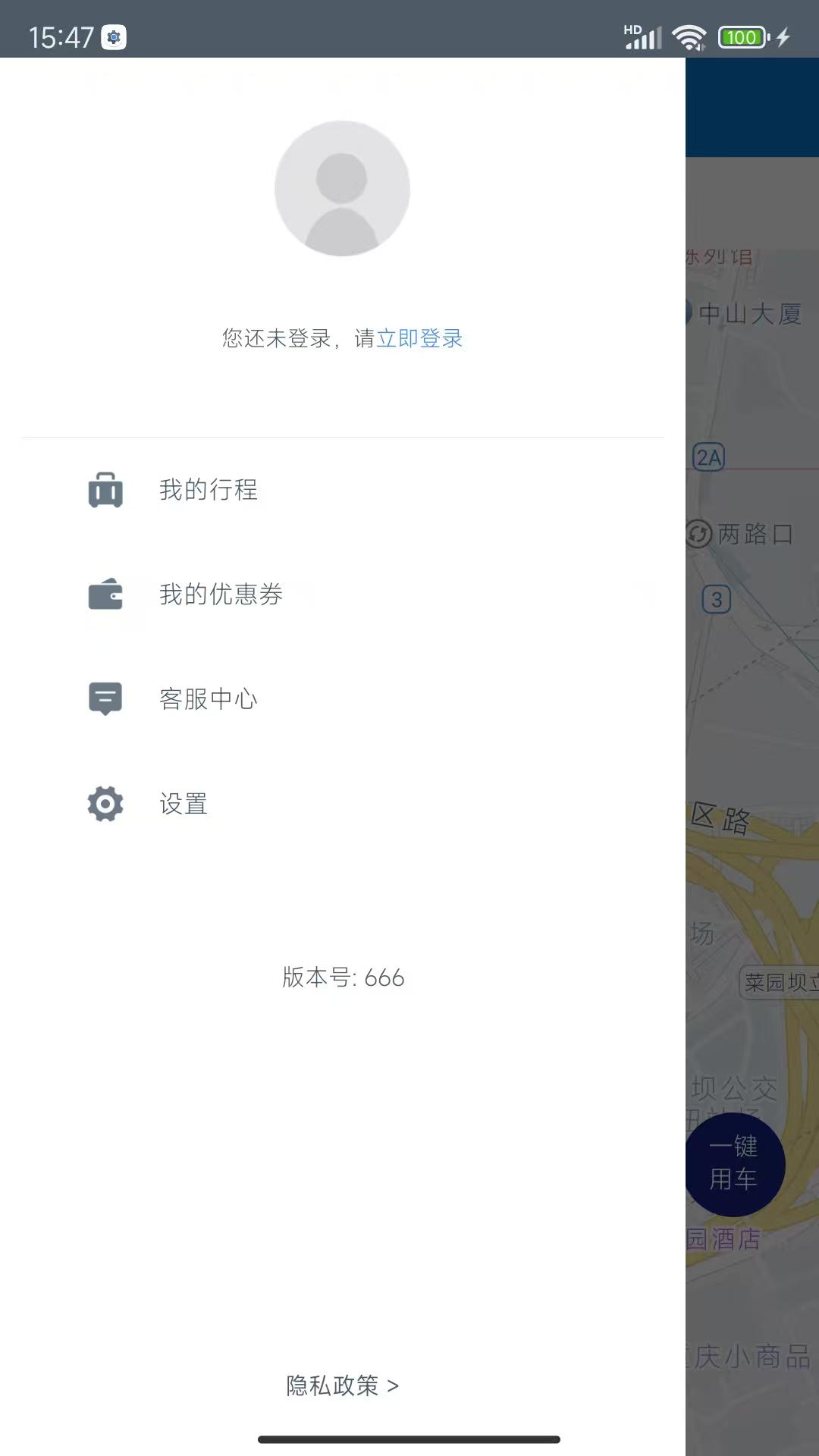Select the 立即登录 login link
The image size is (819, 1456).
tap(419, 339)
